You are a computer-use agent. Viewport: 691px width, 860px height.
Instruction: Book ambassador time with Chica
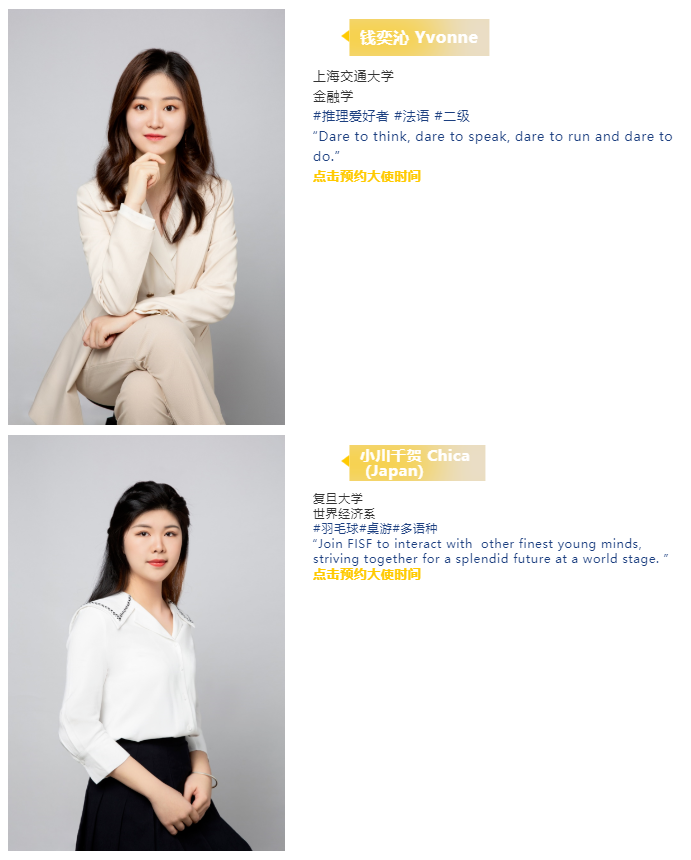(366, 574)
